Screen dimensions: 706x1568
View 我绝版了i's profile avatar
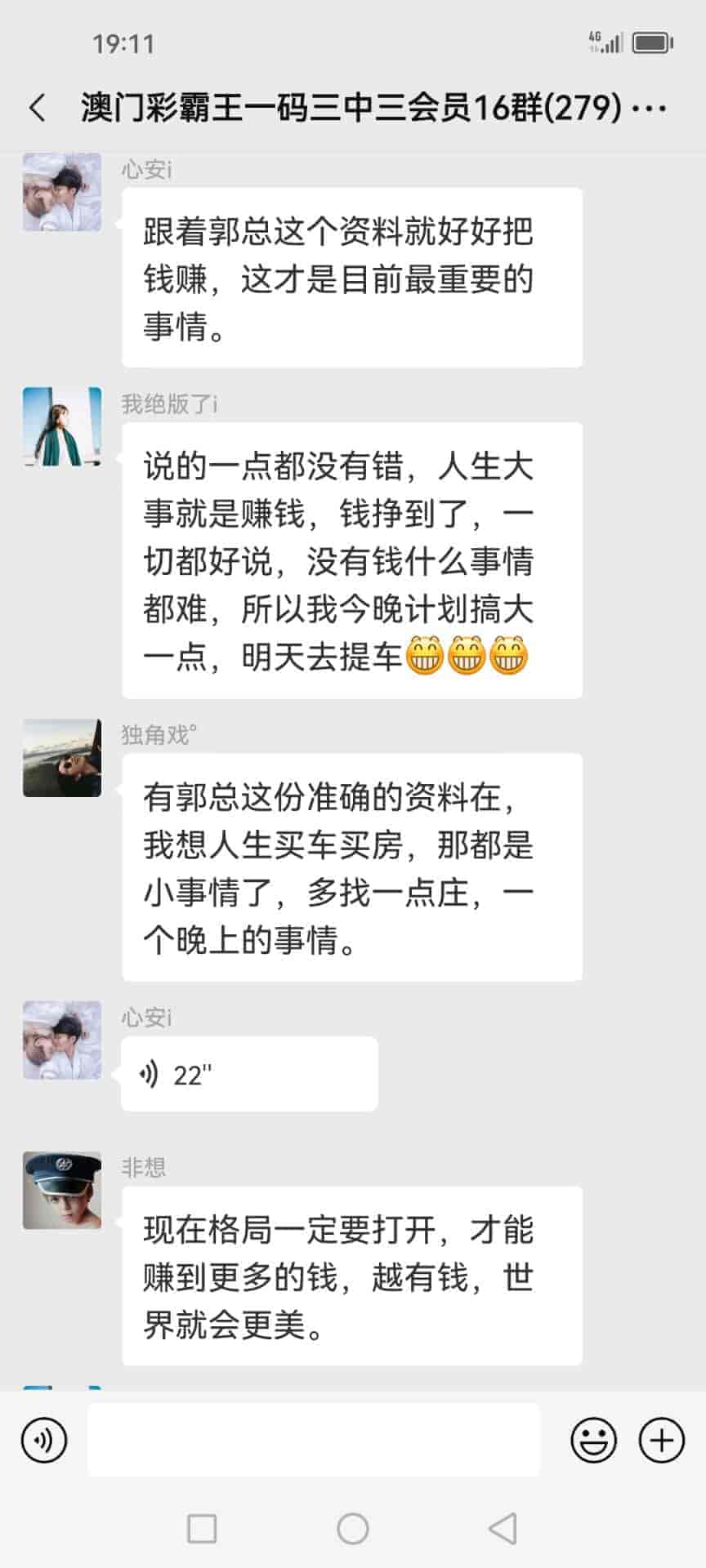pos(62,426)
